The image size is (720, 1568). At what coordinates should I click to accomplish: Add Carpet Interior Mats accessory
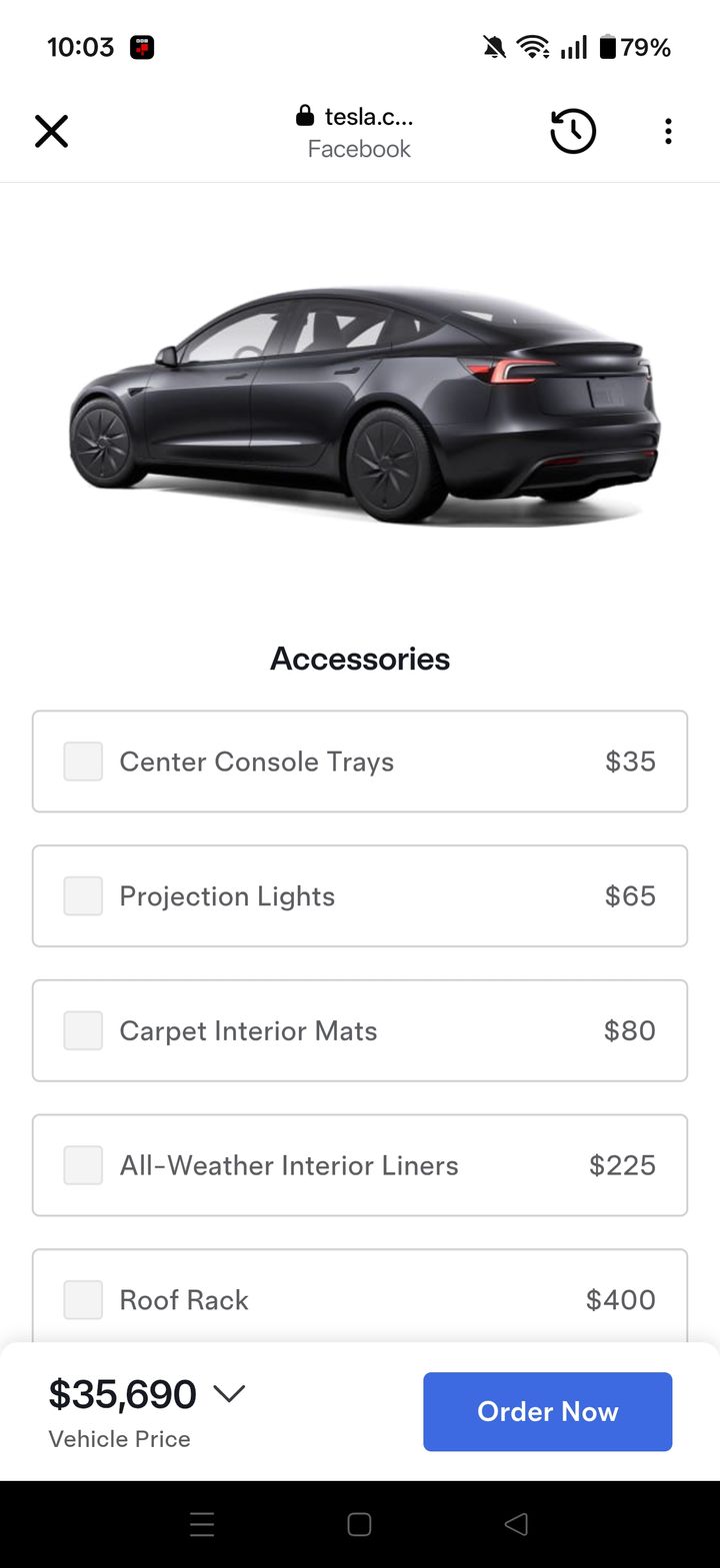click(83, 1030)
